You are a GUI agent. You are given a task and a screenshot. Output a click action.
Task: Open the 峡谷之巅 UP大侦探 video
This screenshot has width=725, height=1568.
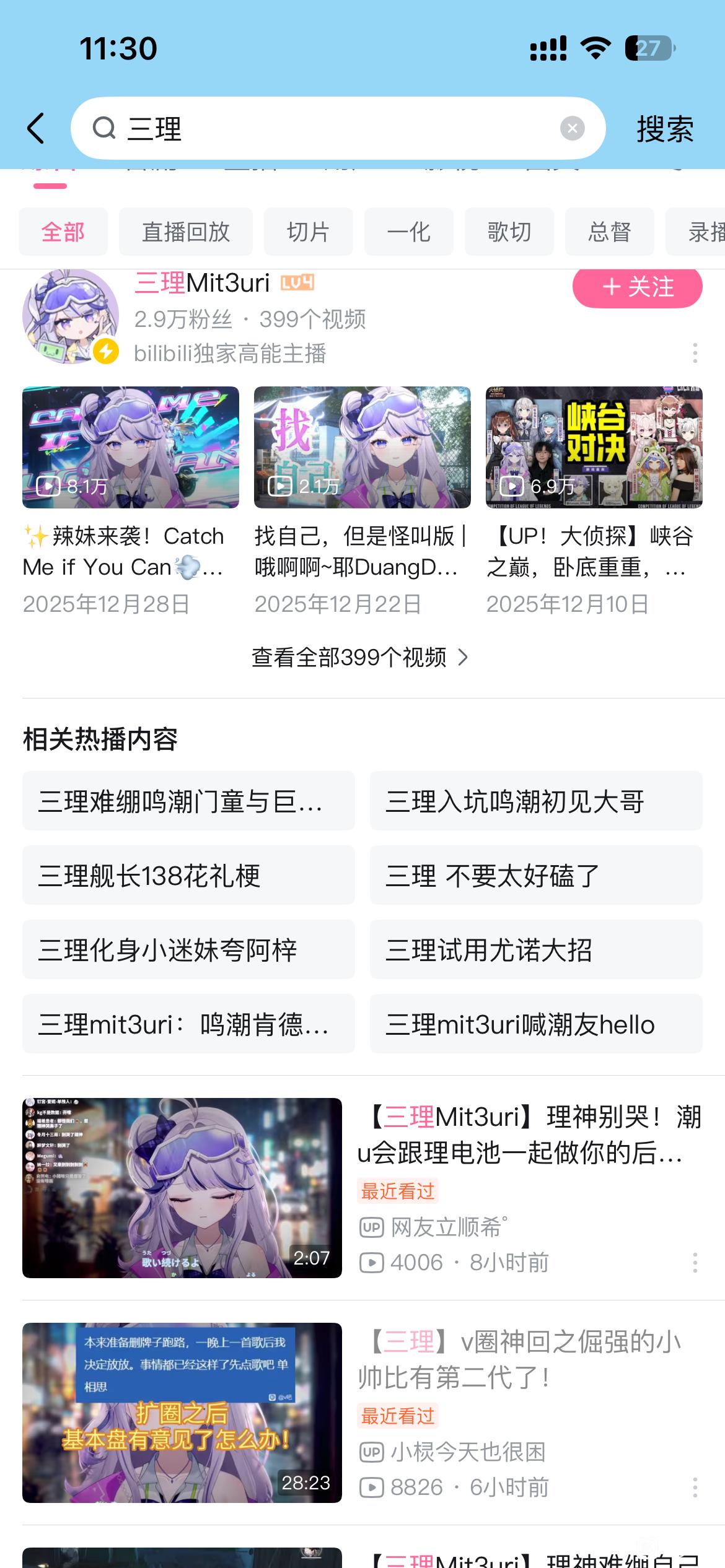click(x=594, y=447)
